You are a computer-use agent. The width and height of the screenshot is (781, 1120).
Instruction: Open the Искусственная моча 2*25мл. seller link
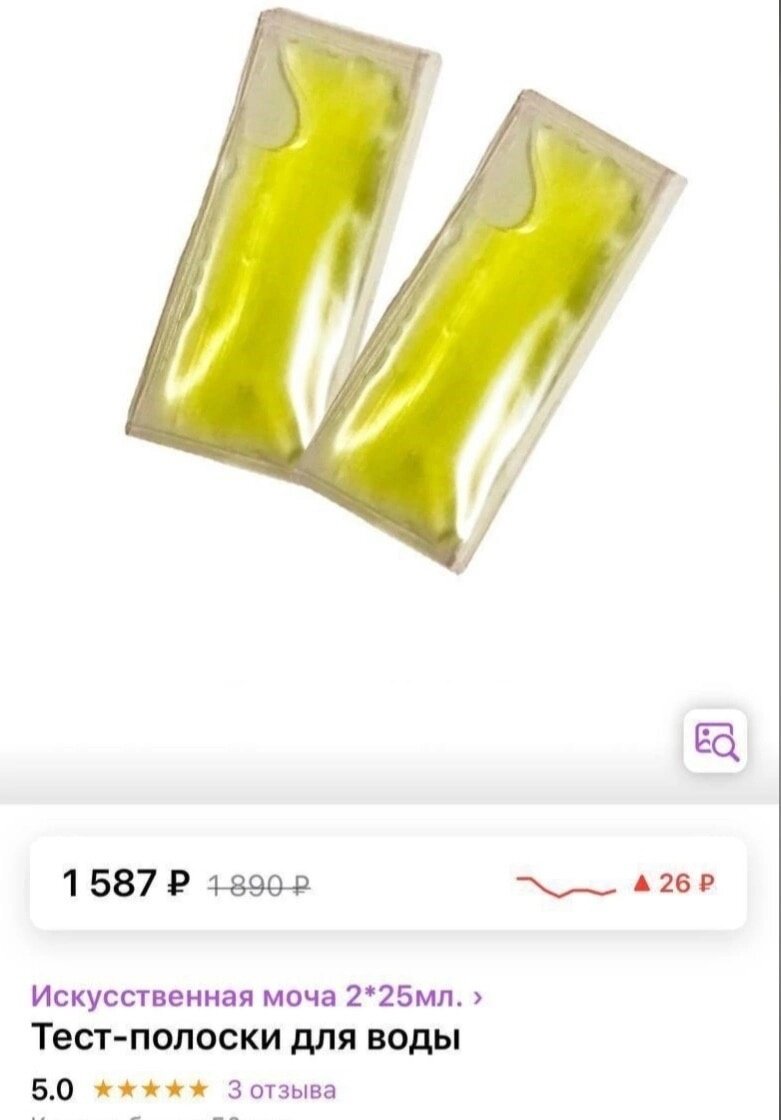255,997
